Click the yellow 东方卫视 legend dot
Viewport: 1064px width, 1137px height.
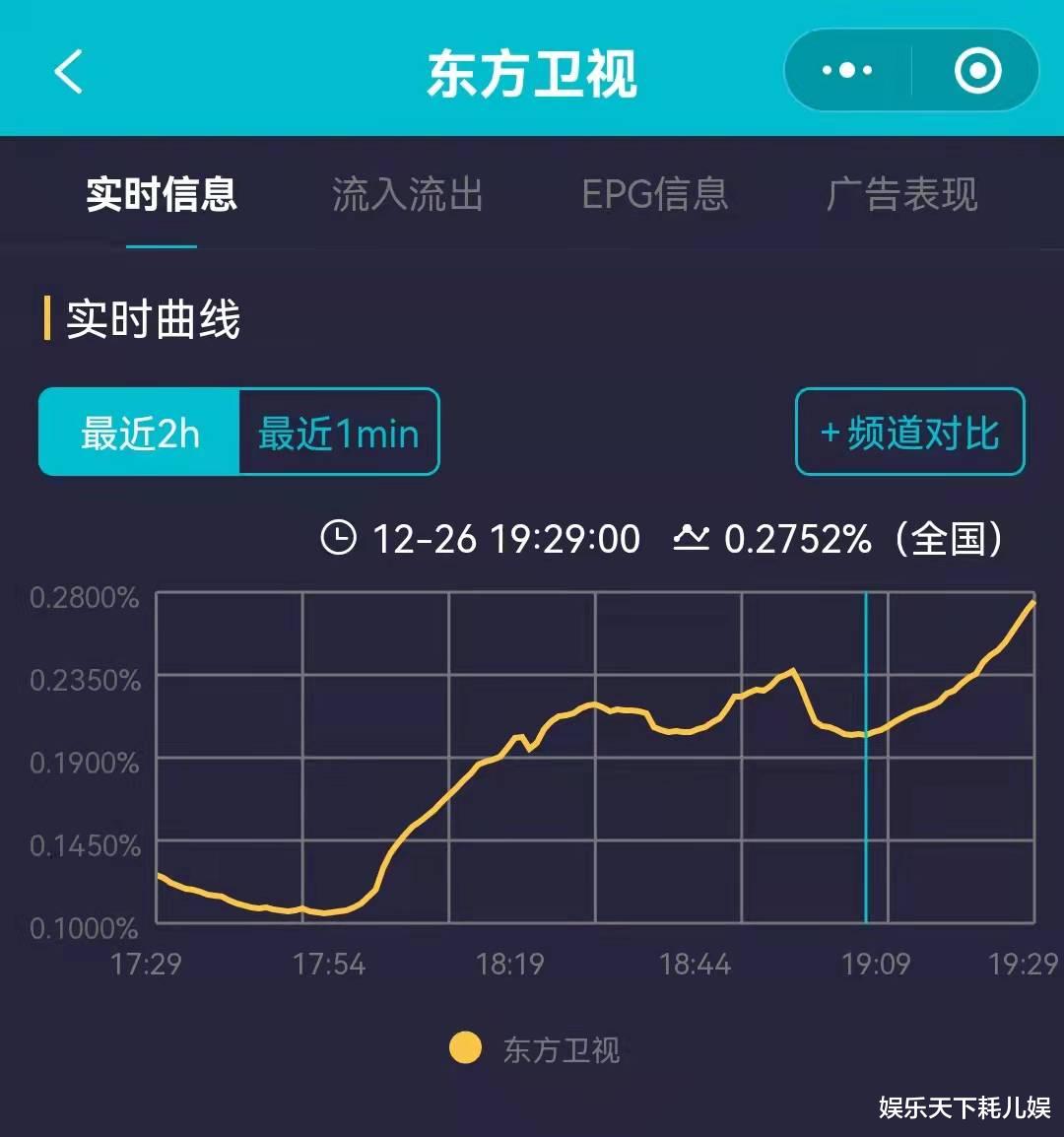tap(464, 1047)
